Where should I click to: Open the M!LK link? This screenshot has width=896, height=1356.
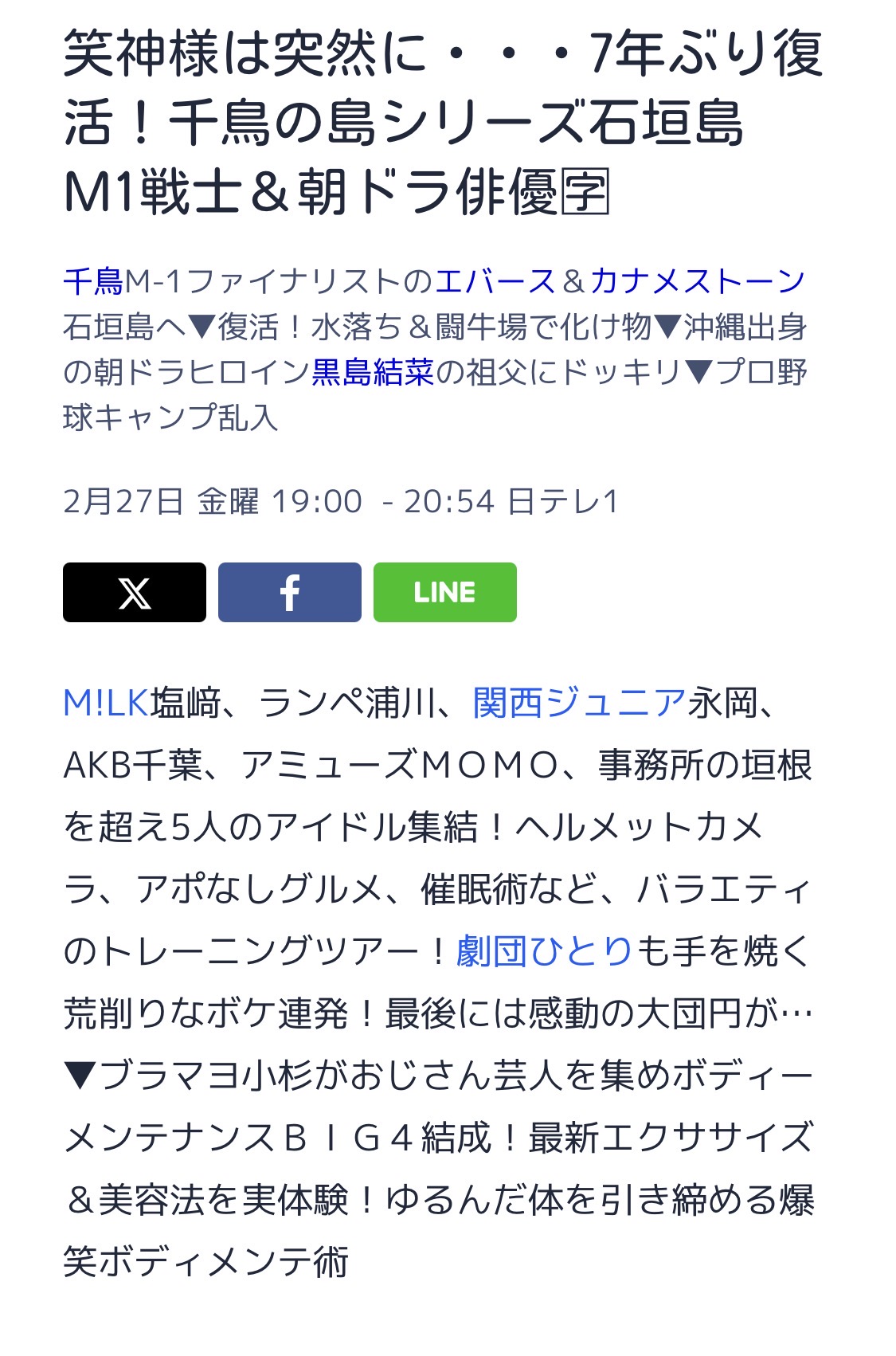[x=106, y=703]
